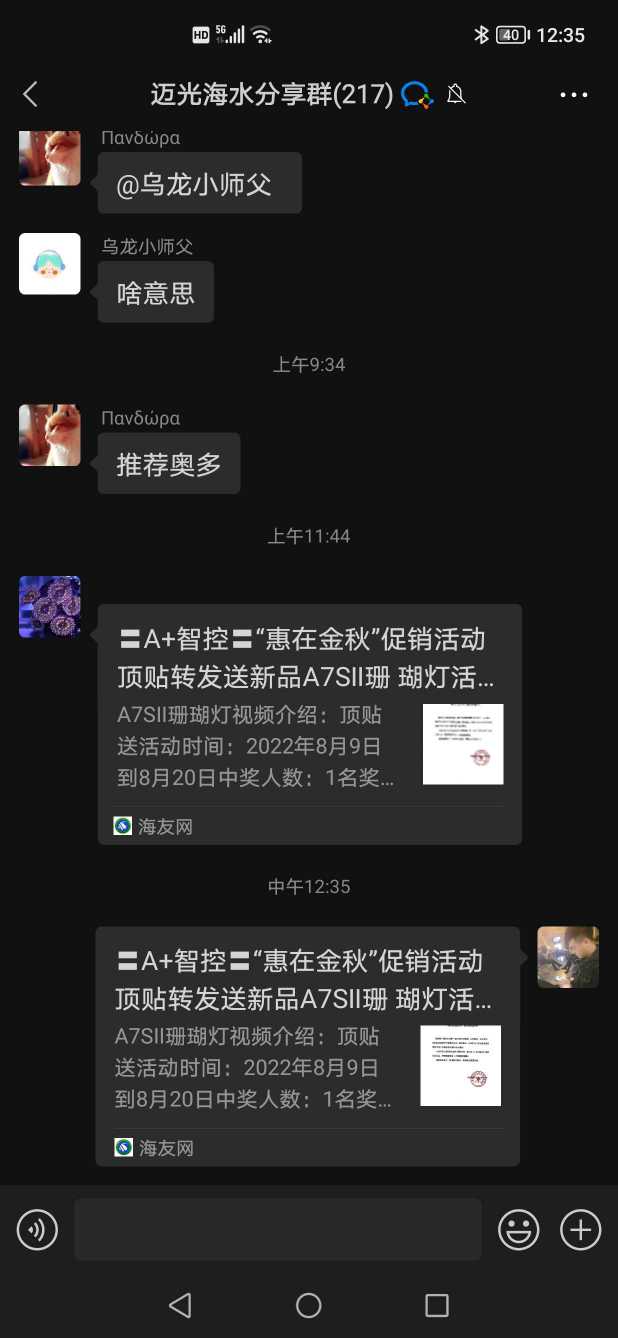The height and width of the screenshot is (1338, 618).
Task: Switch to voice message input
Action: pos(38,1229)
